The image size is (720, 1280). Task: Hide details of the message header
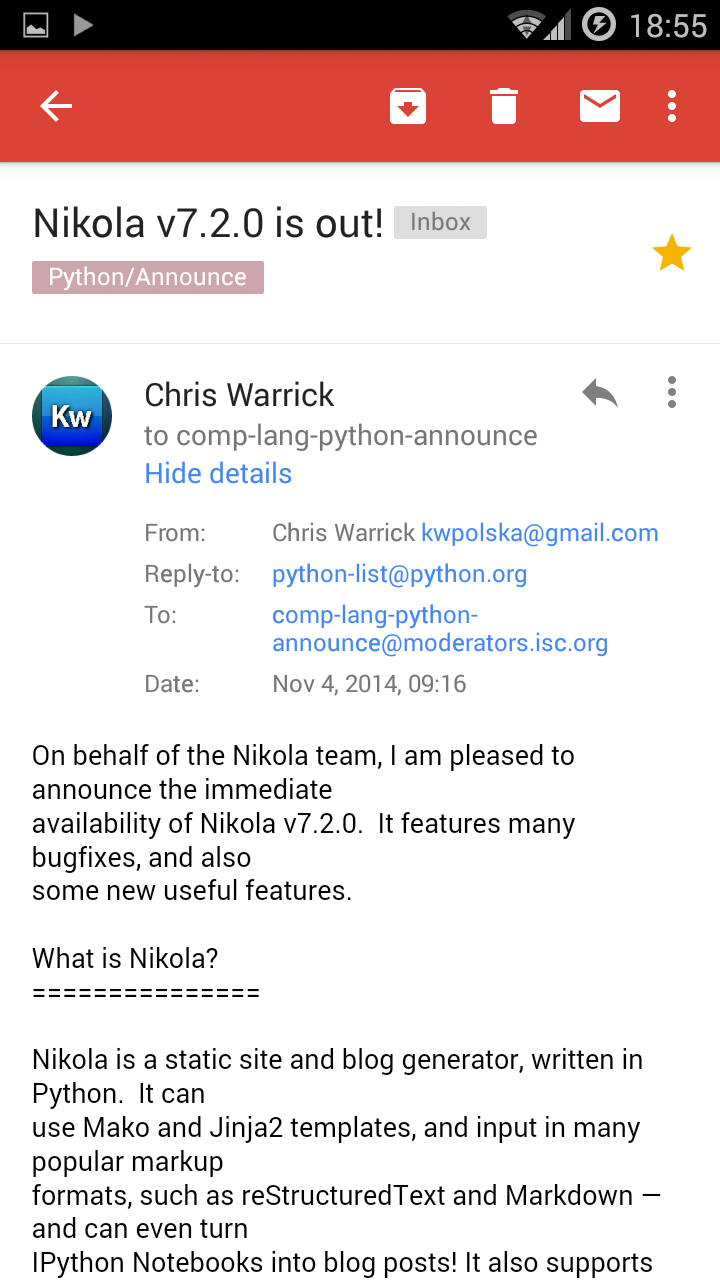[218, 473]
